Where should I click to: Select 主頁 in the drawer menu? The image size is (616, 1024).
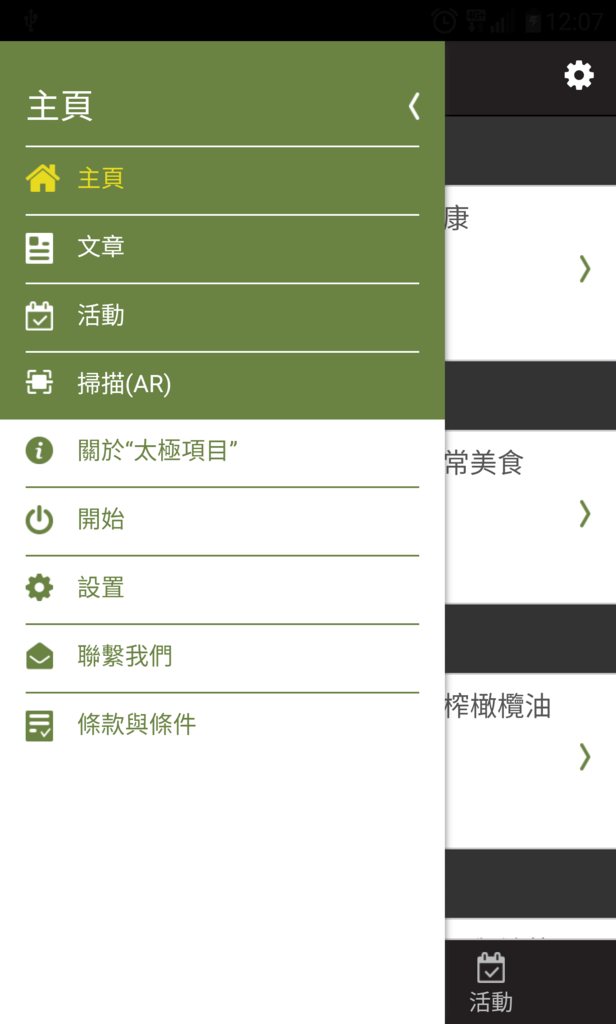[101, 179]
